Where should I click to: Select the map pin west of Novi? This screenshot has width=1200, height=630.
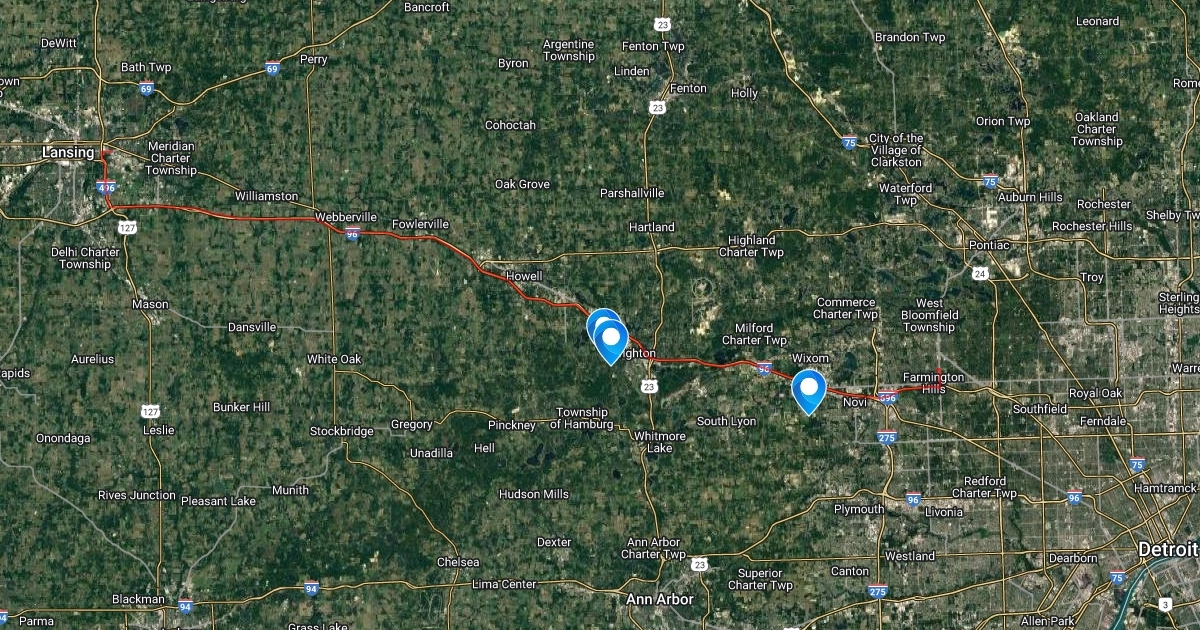[x=808, y=388]
